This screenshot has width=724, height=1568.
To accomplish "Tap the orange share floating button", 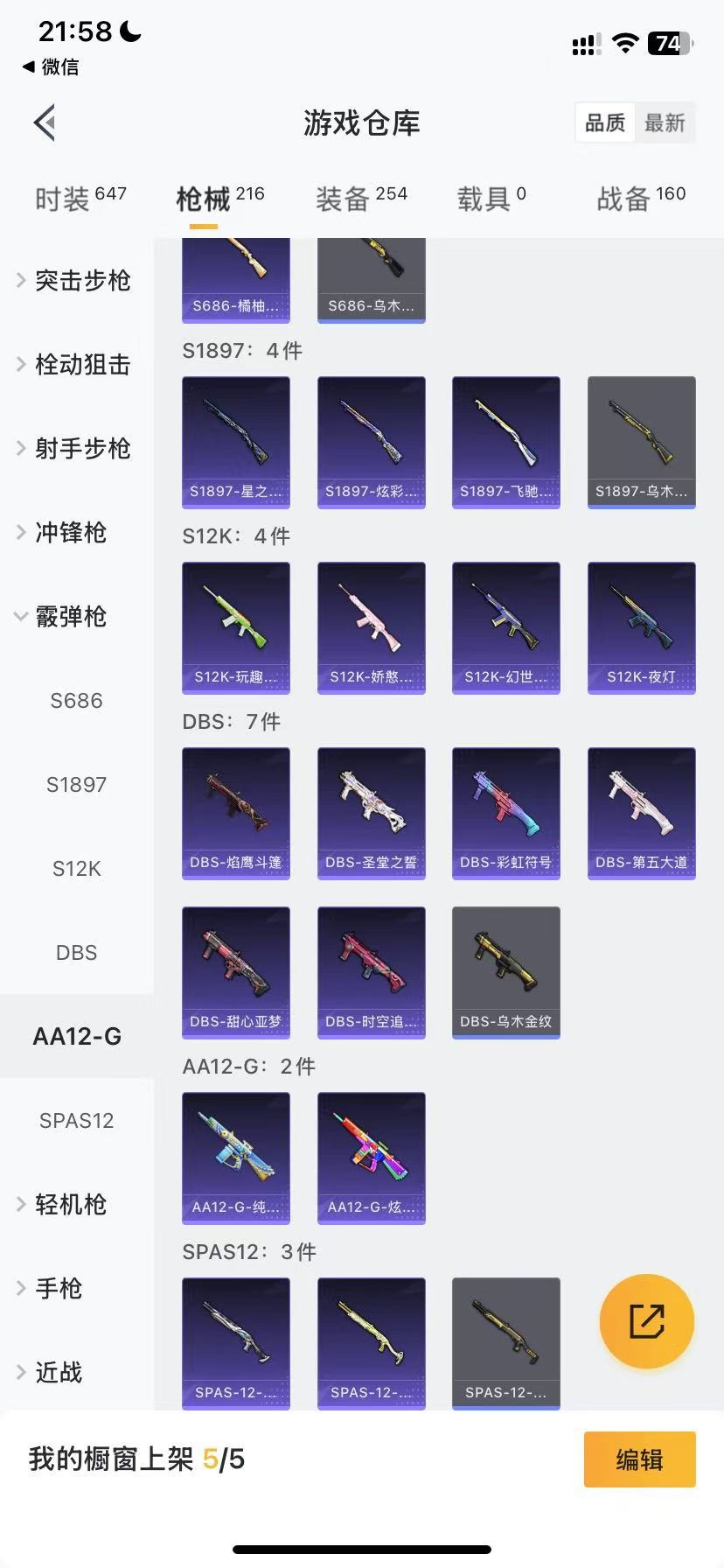I will [646, 1321].
